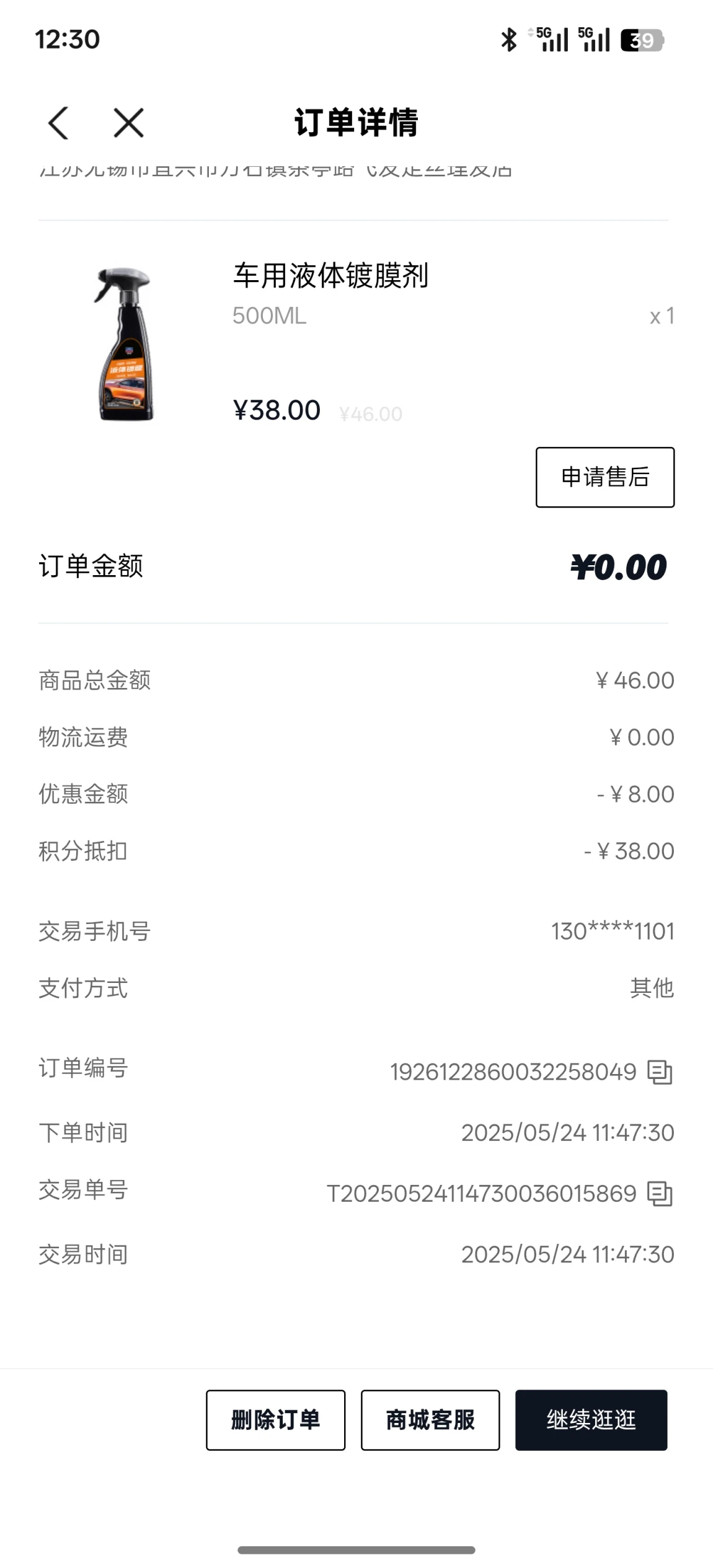Viewport: 713px width, 1568px height.
Task: Contact 商城客服 support
Action: 430,1420
